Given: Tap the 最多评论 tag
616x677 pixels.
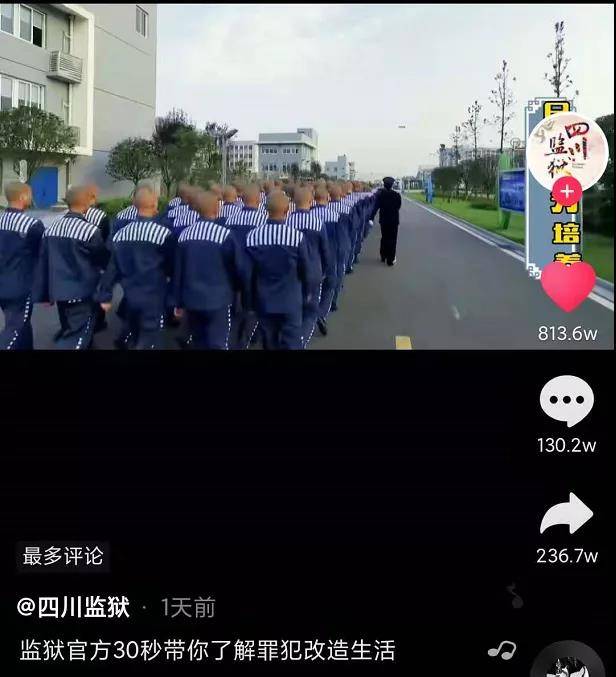Looking at the screenshot, I should [63, 556].
